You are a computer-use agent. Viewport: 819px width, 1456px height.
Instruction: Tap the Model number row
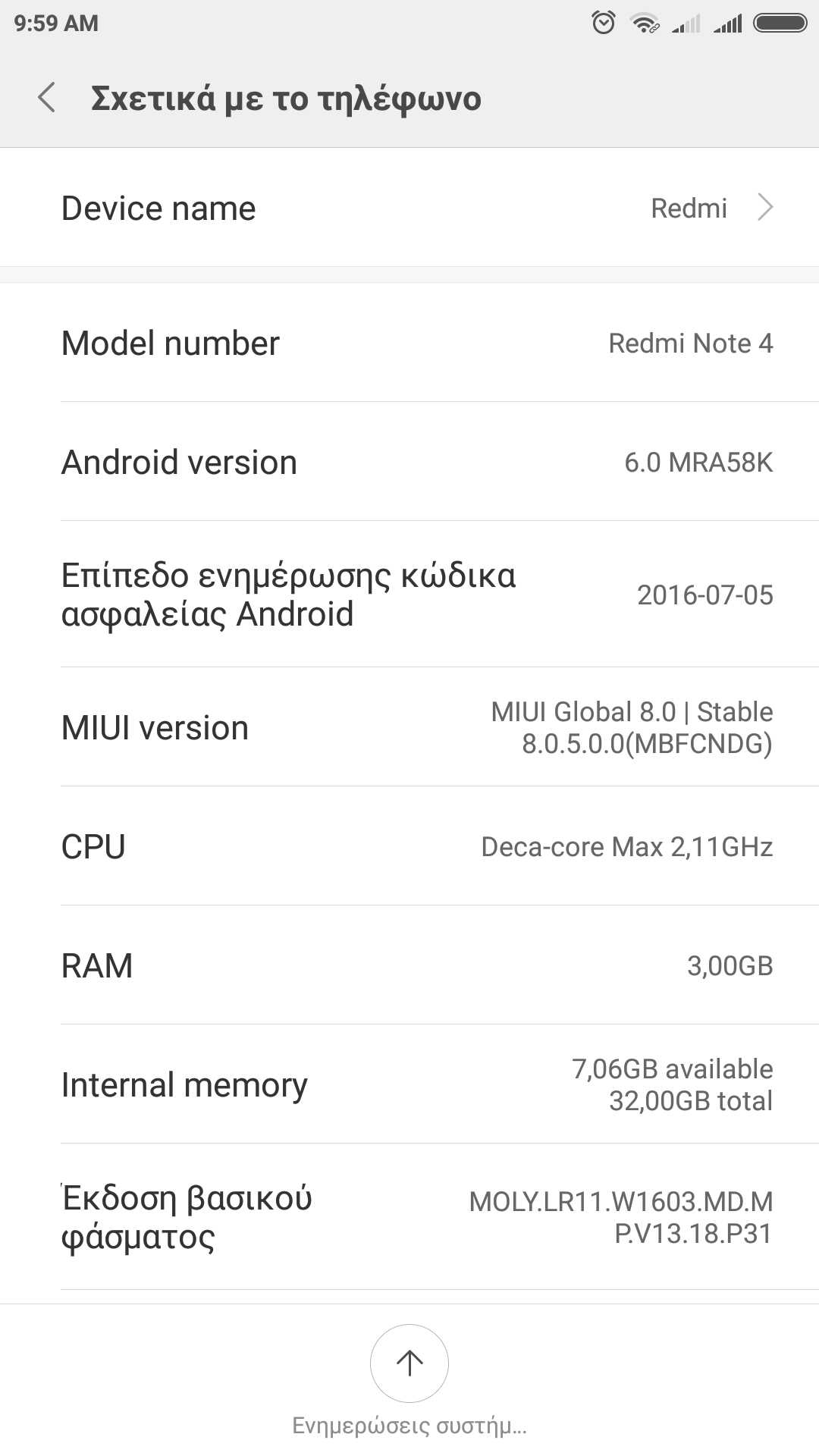pos(409,343)
